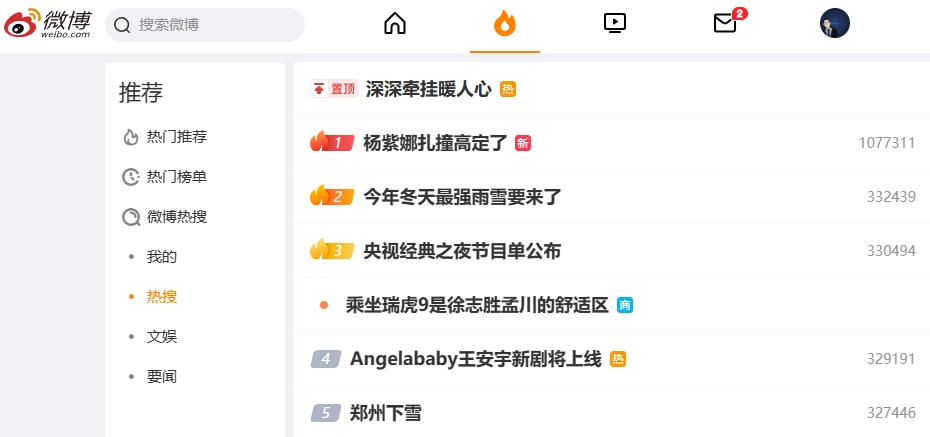Screen dimensions: 930x437
Task: Select the 我的 sidebar item
Action: [162, 257]
